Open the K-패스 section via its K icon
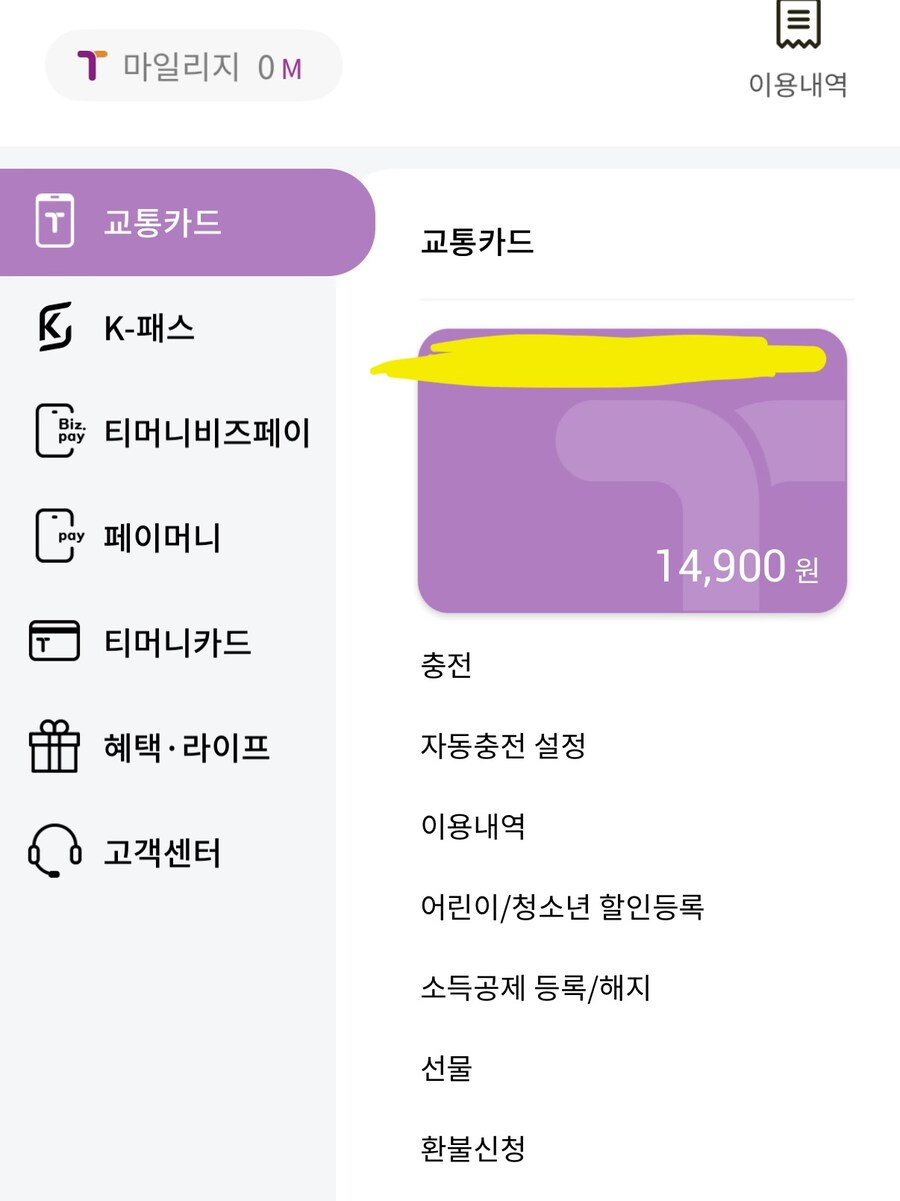The width and height of the screenshot is (900, 1201). pyautogui.click(x=55, y=327)
